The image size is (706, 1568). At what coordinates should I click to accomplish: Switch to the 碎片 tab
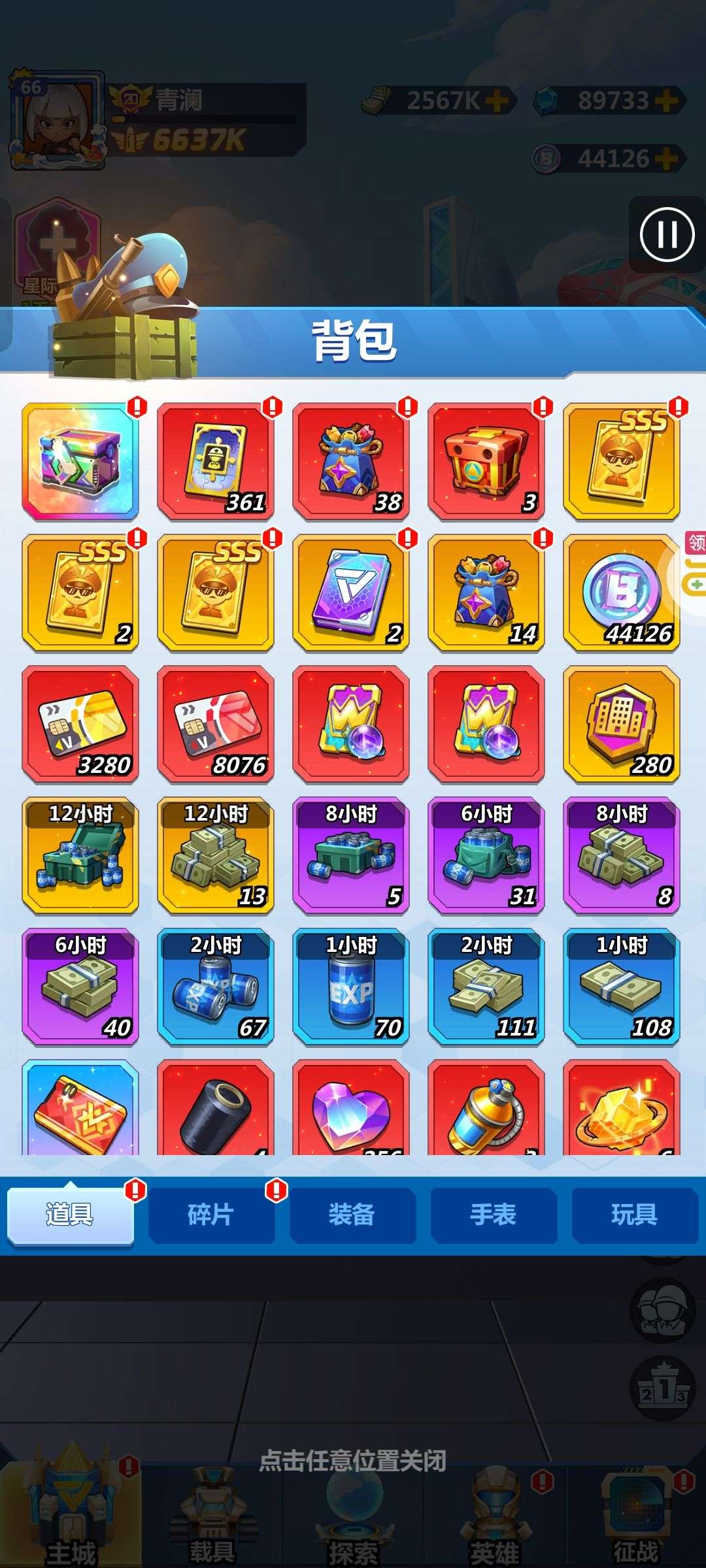tap(211, 1215)
